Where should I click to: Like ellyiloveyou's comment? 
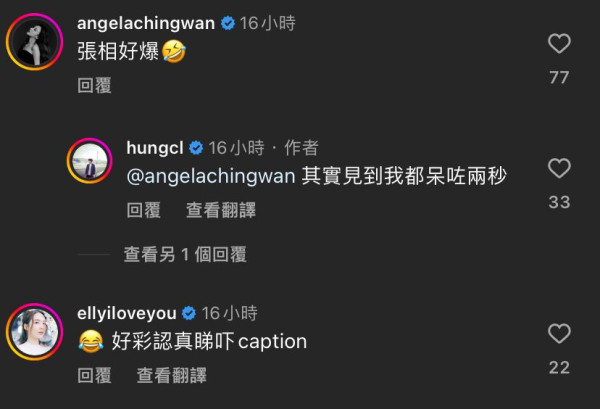click(560, 333)
